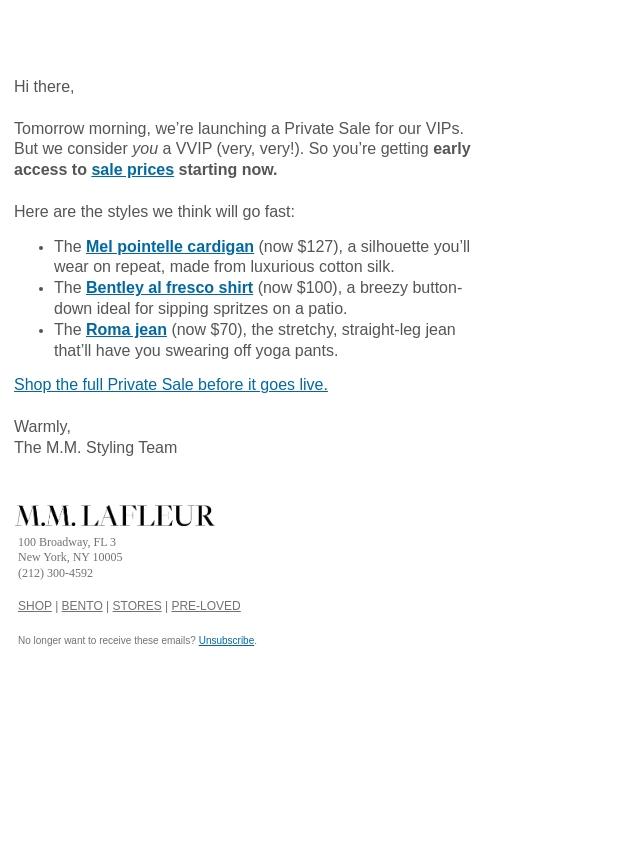View the Bentley al fresco shirt
This screenshot has height=854, width=640.
pyautogui.click(x=169, y=288)
